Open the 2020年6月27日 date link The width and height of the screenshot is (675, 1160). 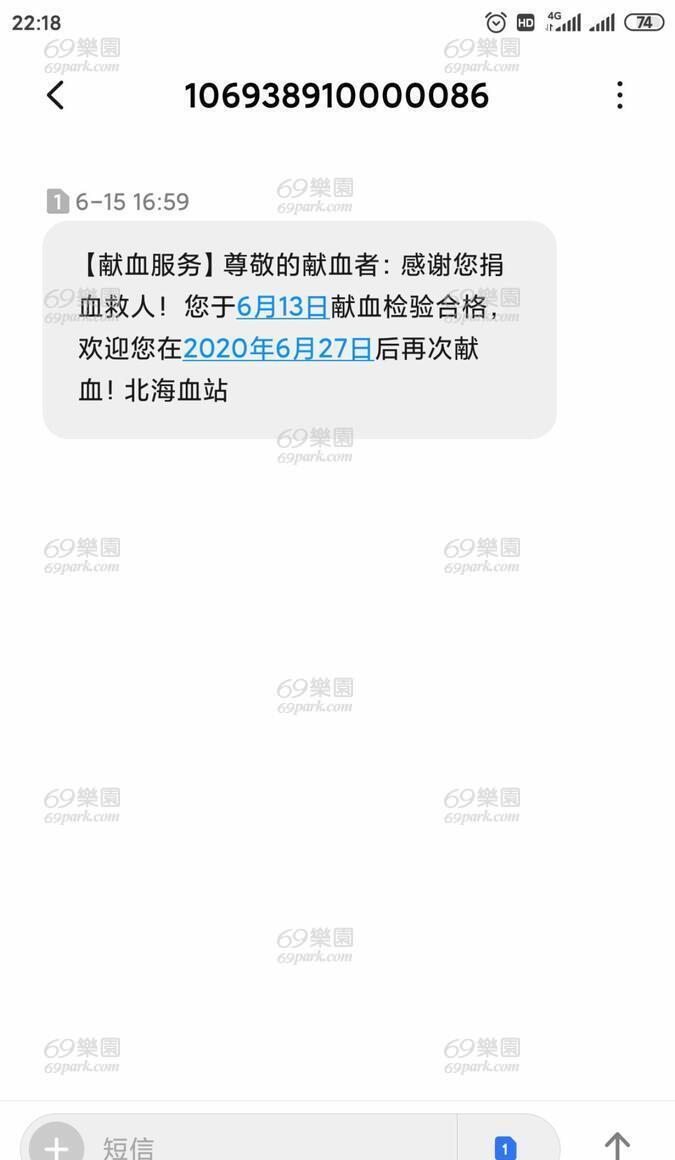[278, 348]
